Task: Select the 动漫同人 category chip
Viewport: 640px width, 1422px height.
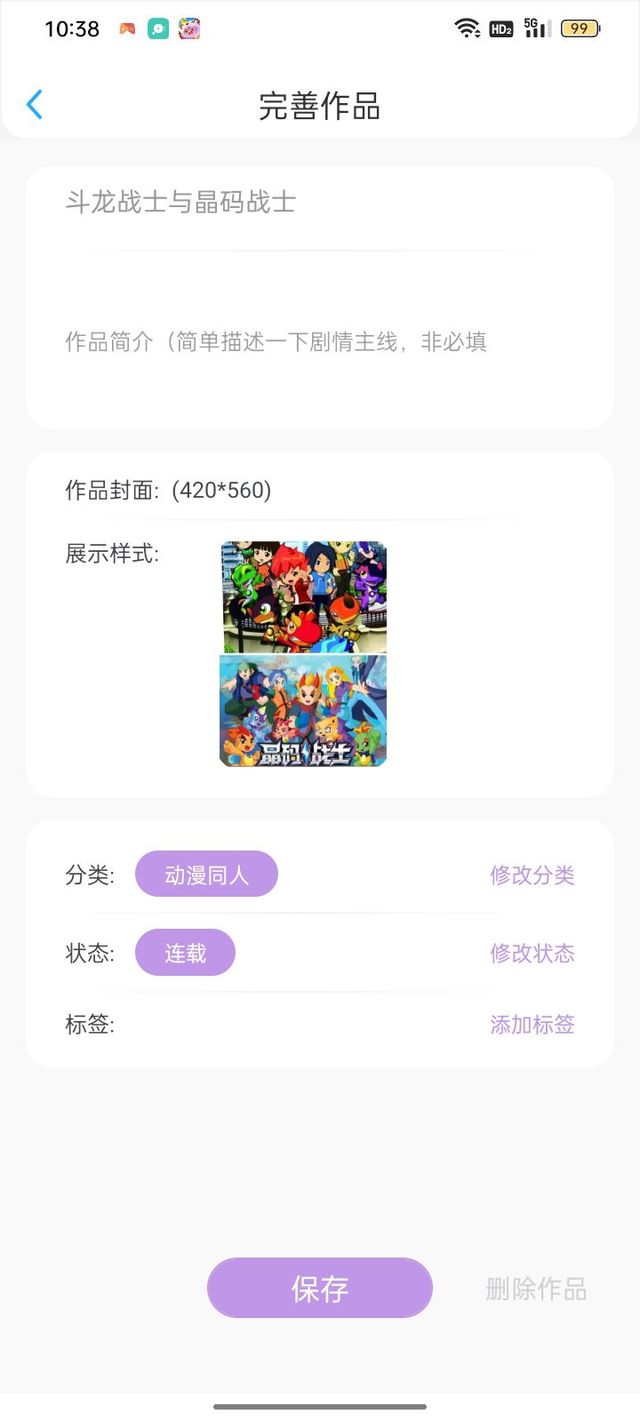Action: tap(206, 875)
